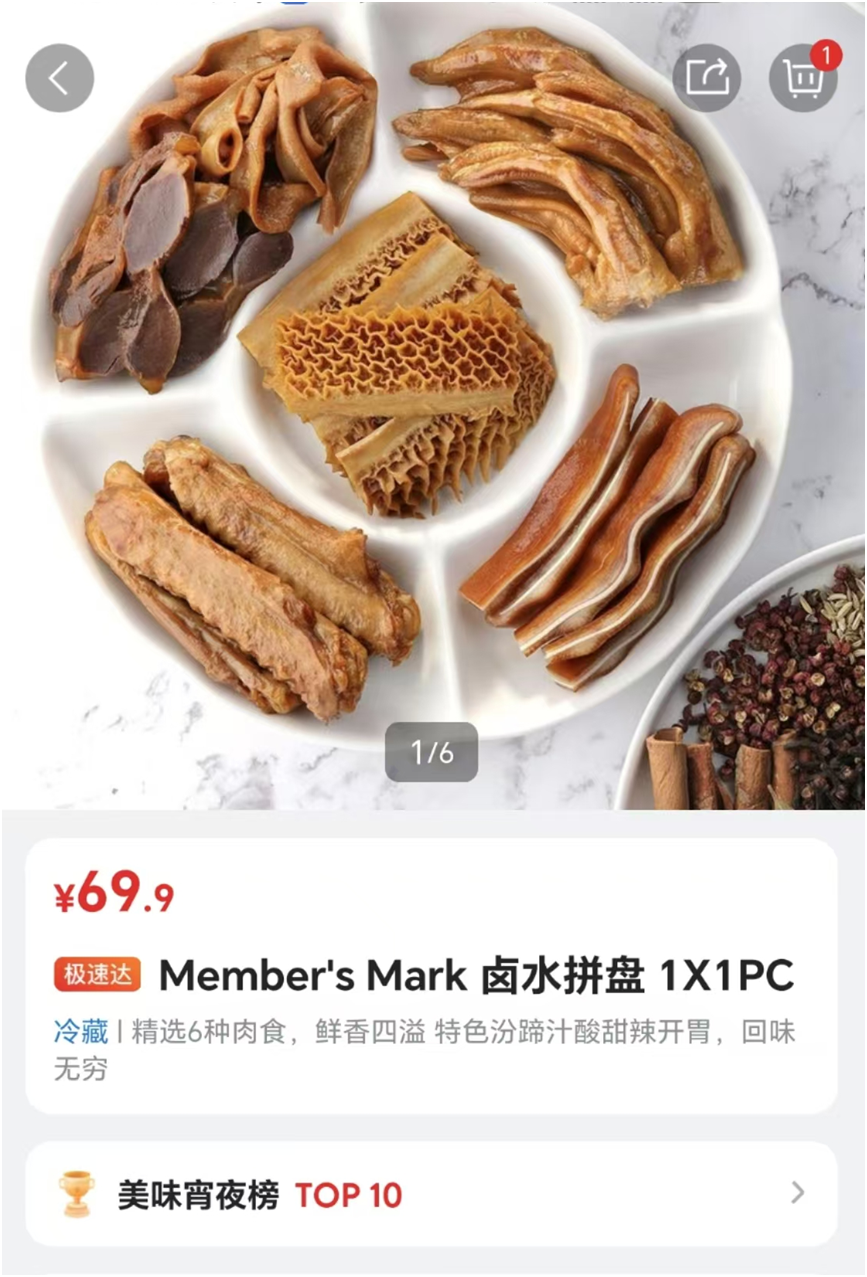Share this Member's Mark product

tap(706, 78)
